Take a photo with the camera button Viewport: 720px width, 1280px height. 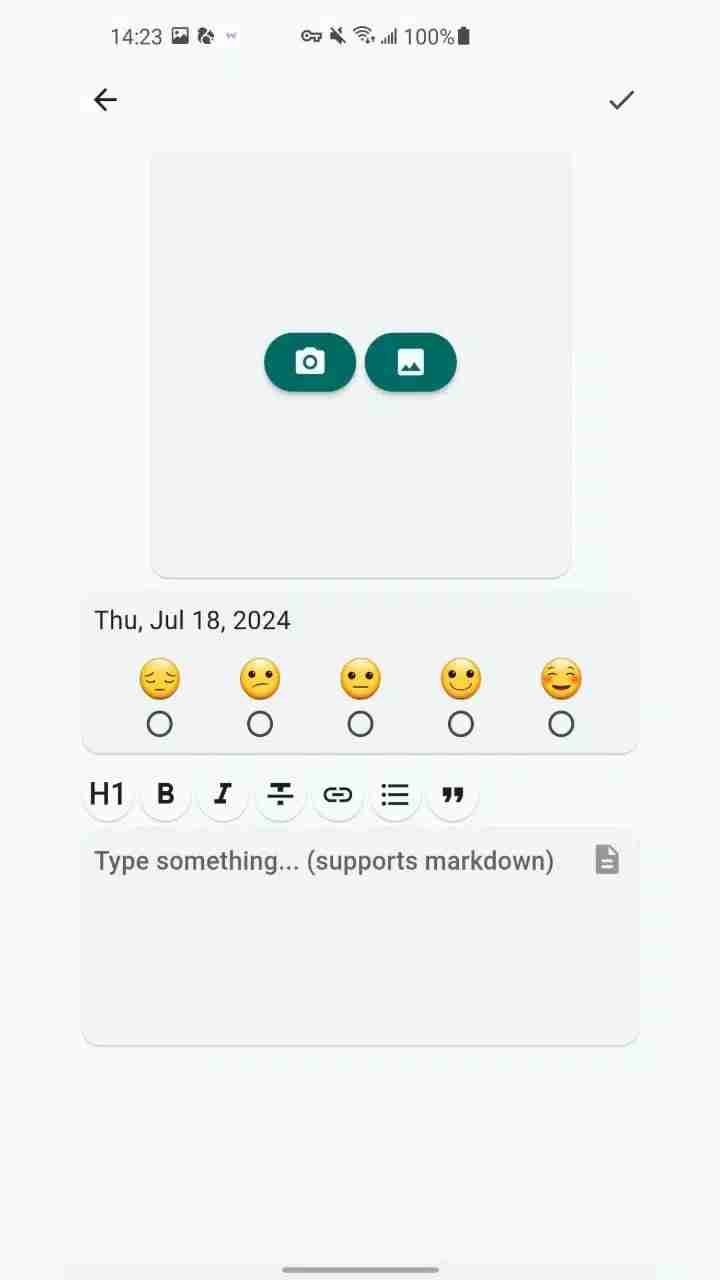(310, 362)
